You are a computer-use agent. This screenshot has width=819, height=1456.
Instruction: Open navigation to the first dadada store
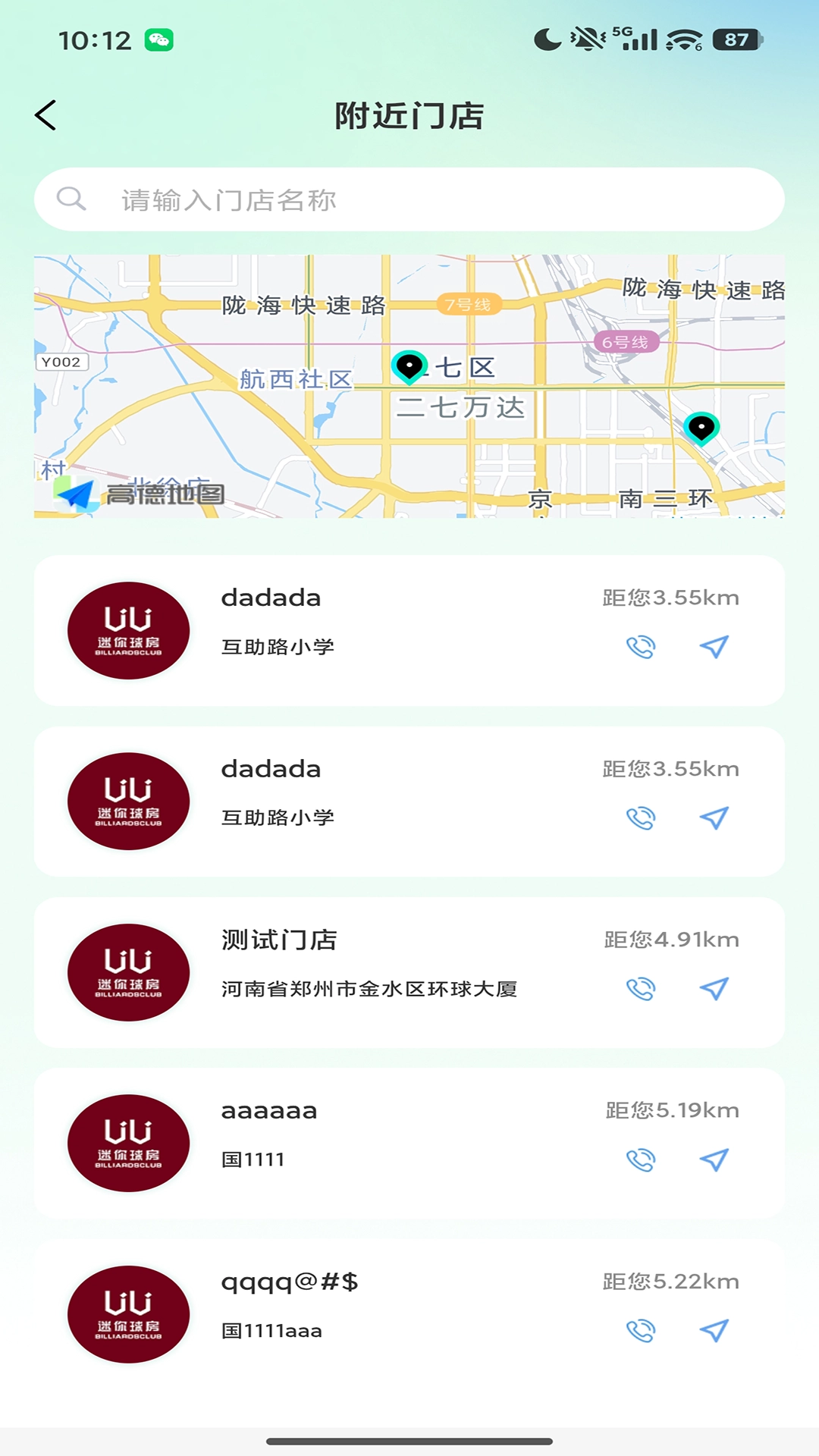point(714,648)
